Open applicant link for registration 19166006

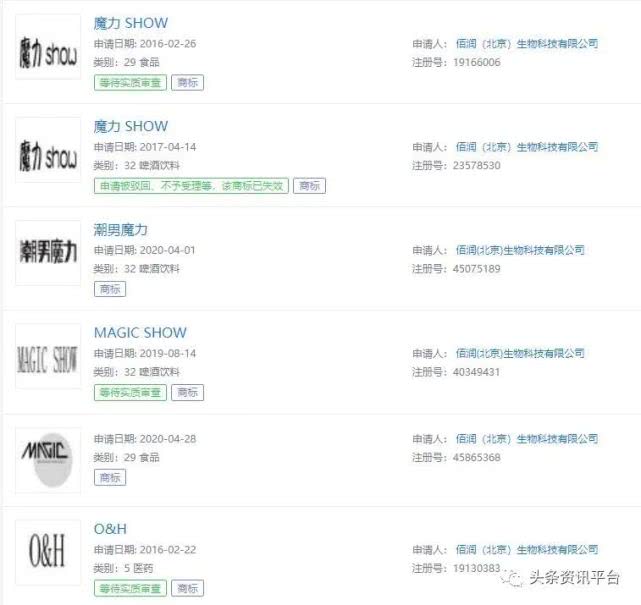click(526, 44)
